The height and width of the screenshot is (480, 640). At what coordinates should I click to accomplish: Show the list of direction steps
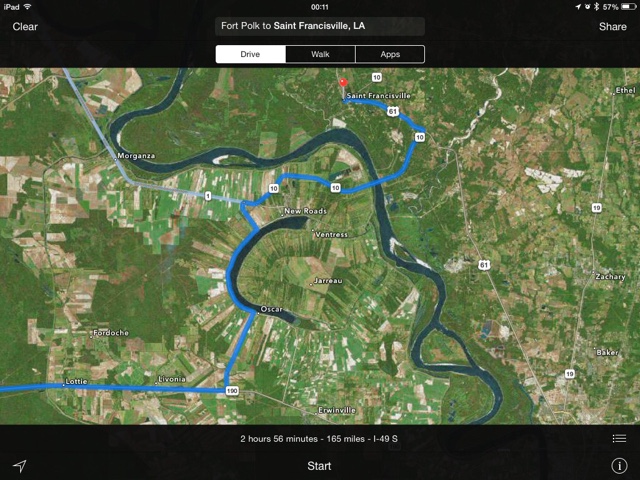point(620,438)
